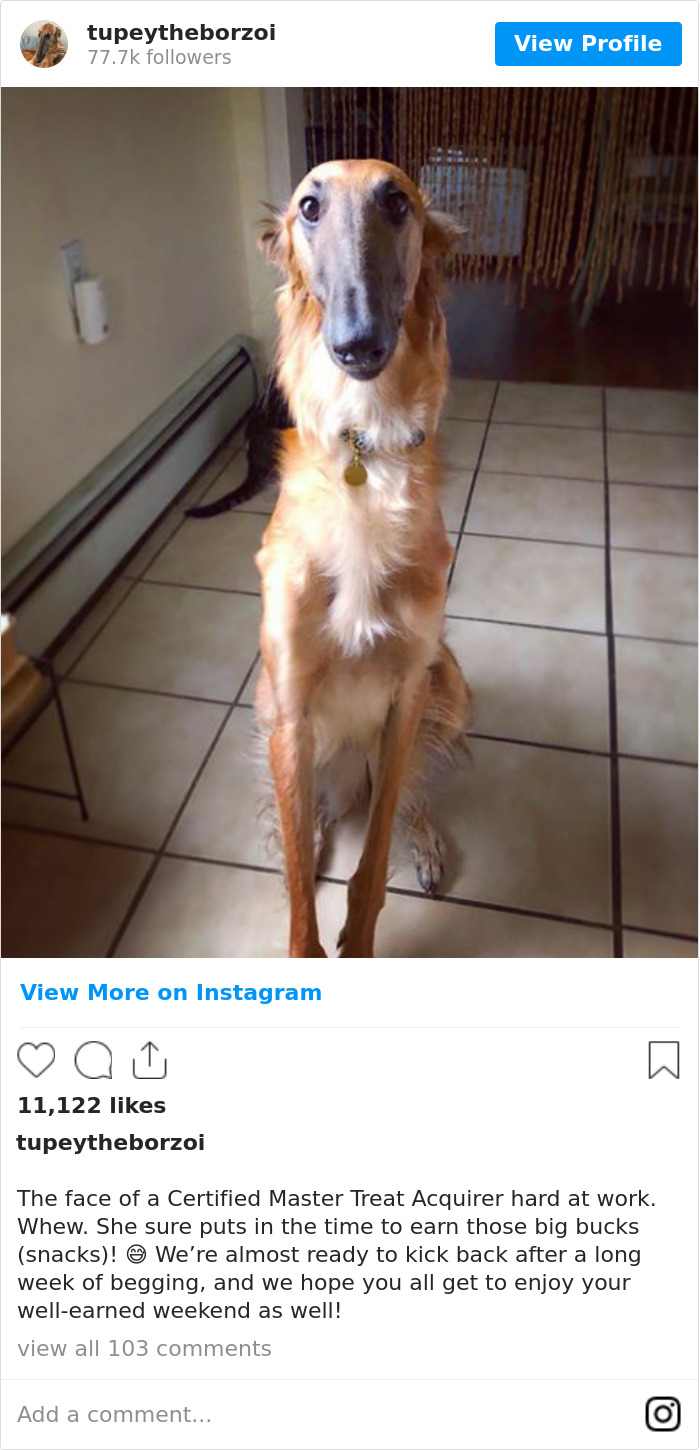
Task: Like the post with the heart icon
Action: 37,1060
